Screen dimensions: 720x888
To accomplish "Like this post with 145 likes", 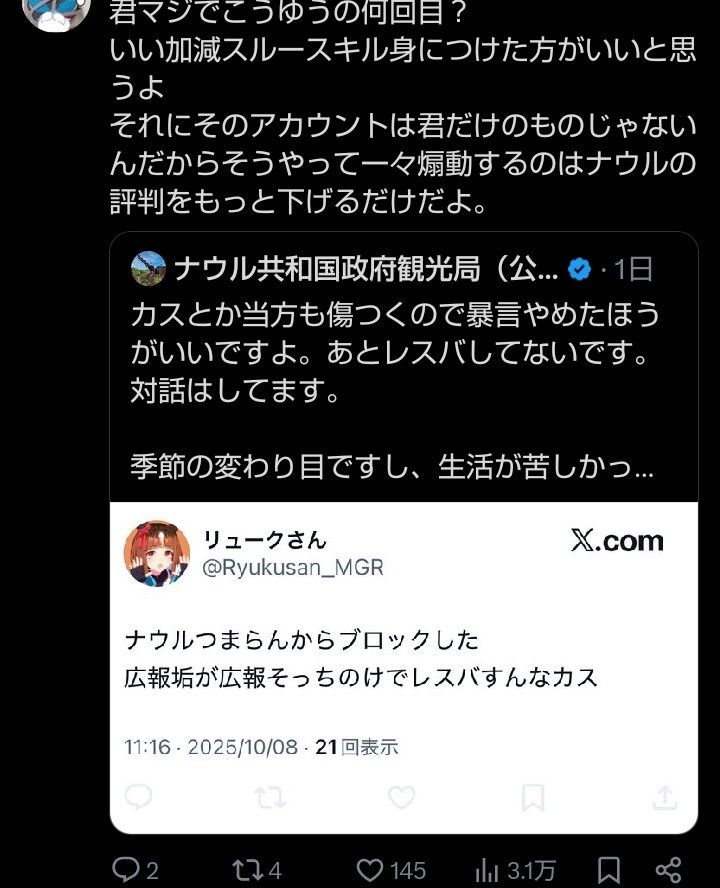I will [x=372, y=869].
